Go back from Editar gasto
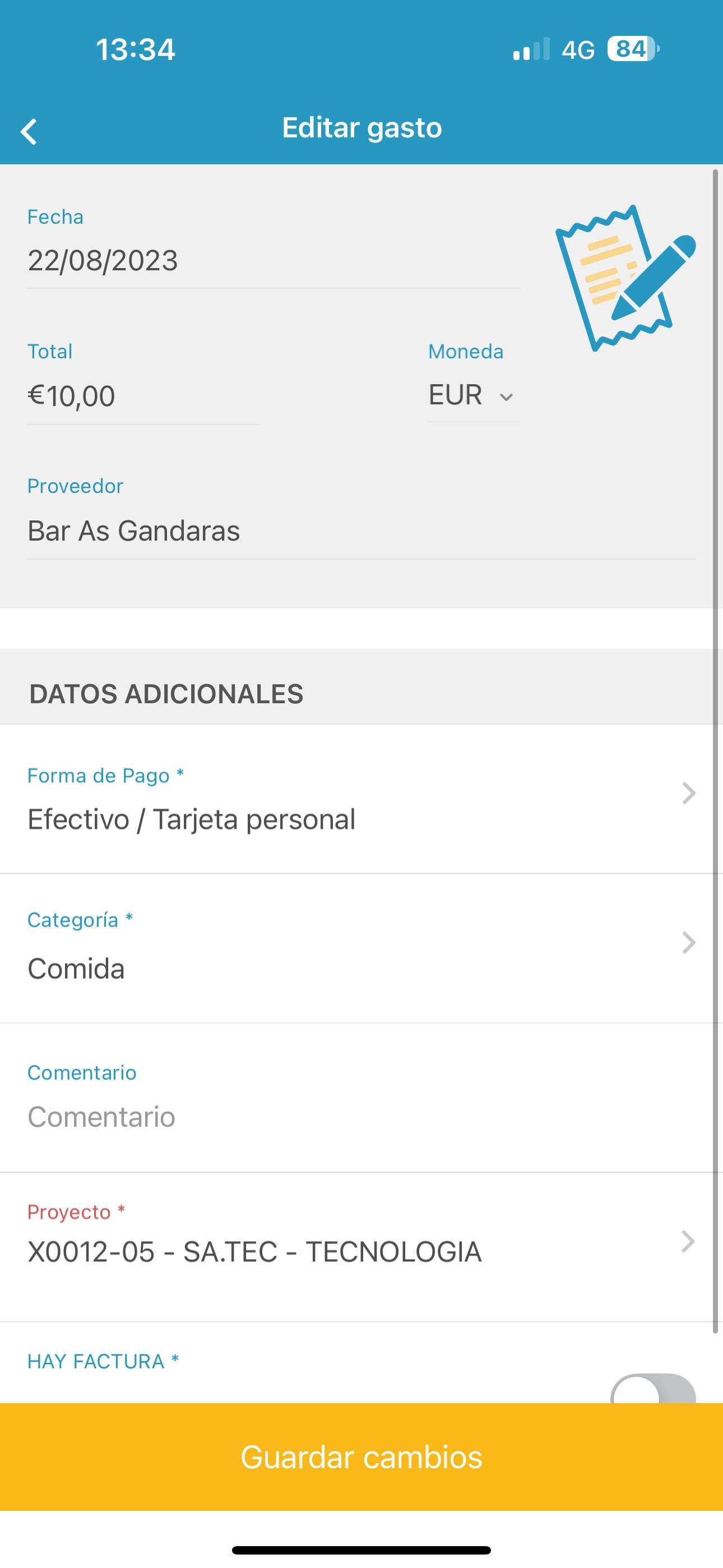 click(29, 131)
